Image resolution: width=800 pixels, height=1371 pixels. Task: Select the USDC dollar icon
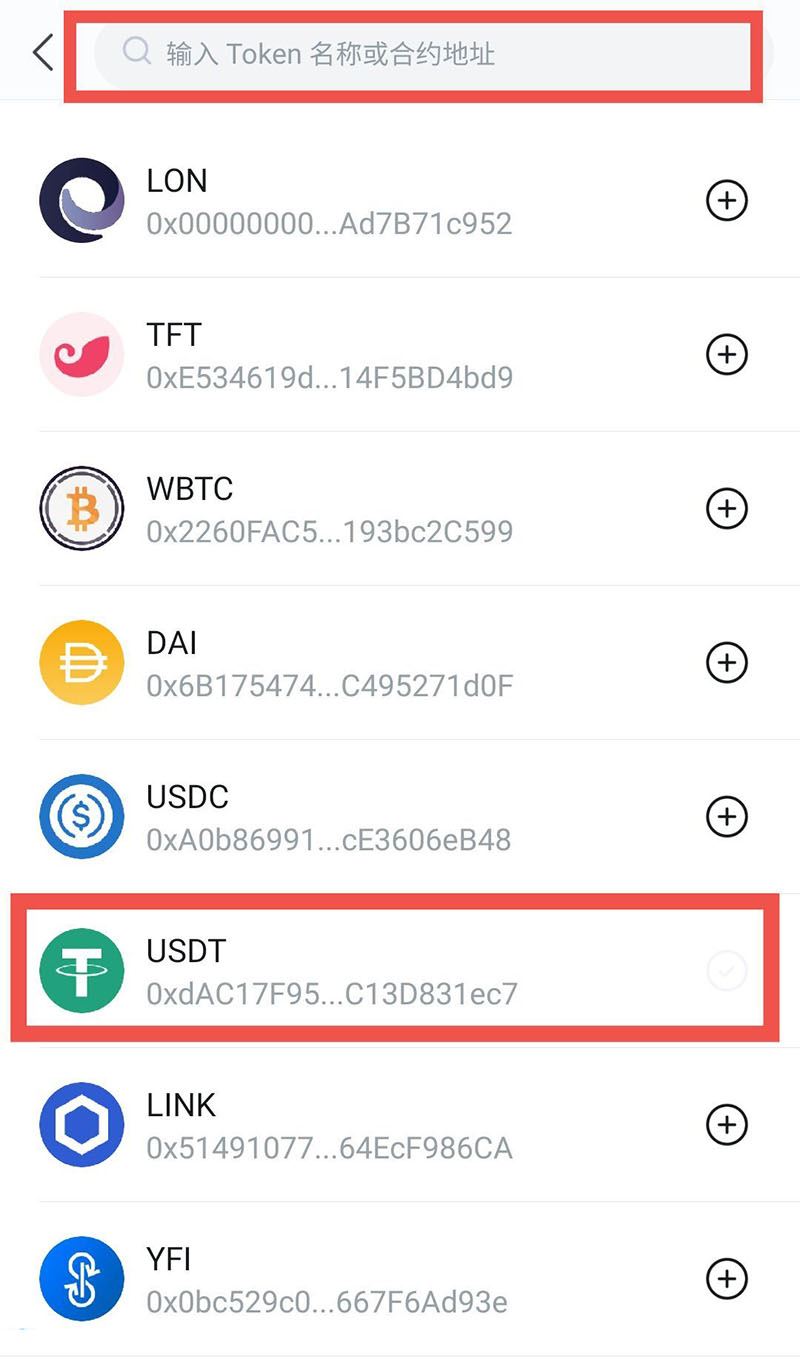81,816
